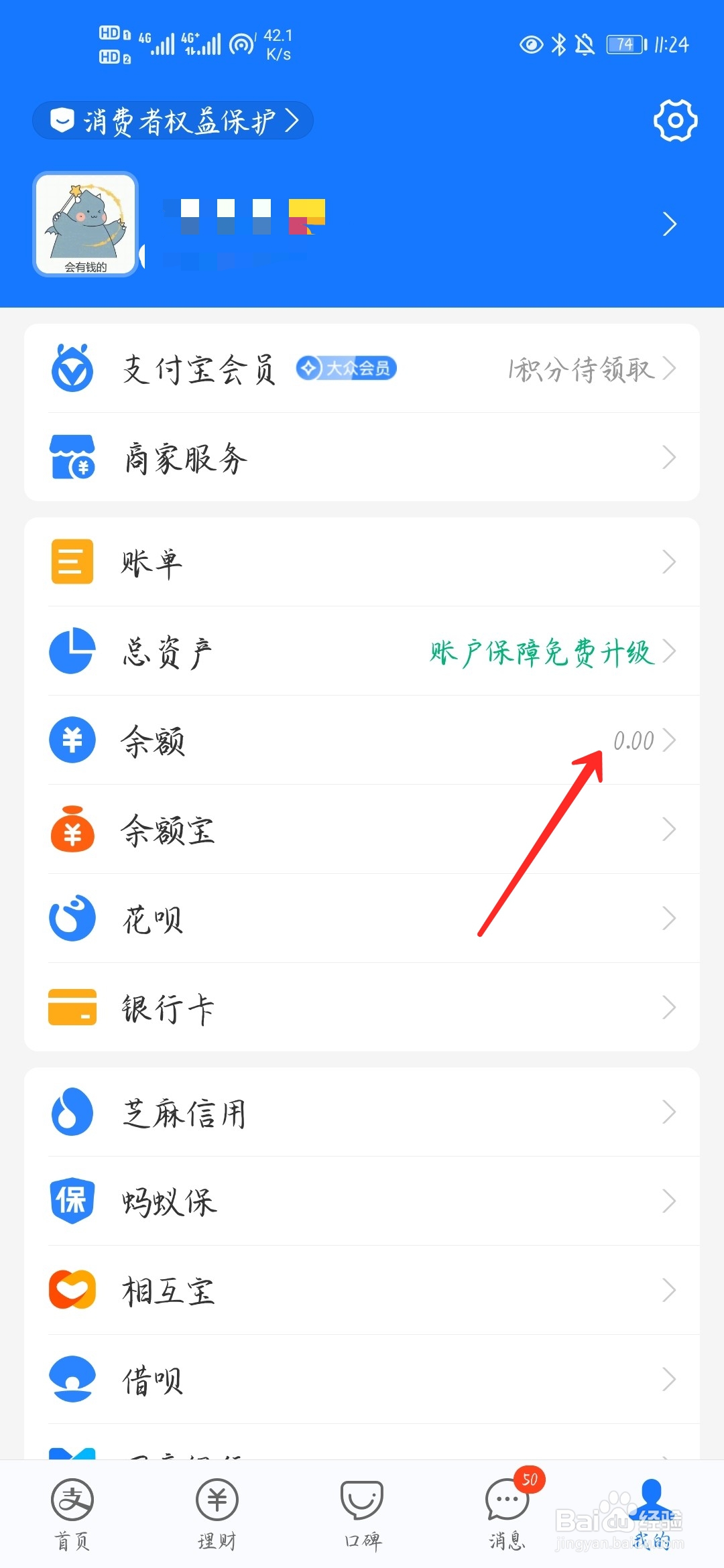Open the 余额宝 money bag icon
The height and width of the screenshot is (1568, 724).
72,829
